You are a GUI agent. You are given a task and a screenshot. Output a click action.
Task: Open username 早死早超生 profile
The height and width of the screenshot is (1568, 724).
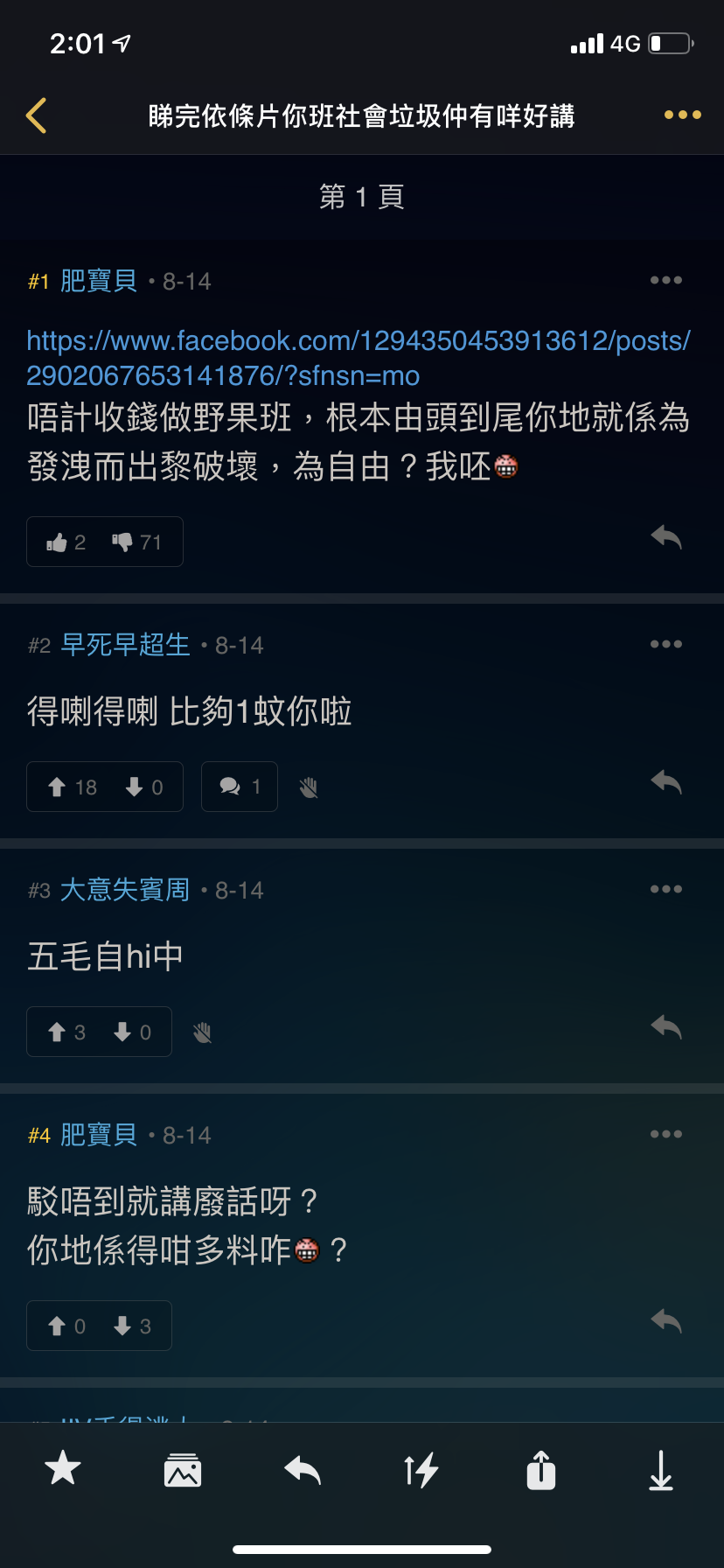[x=125, y=645]
